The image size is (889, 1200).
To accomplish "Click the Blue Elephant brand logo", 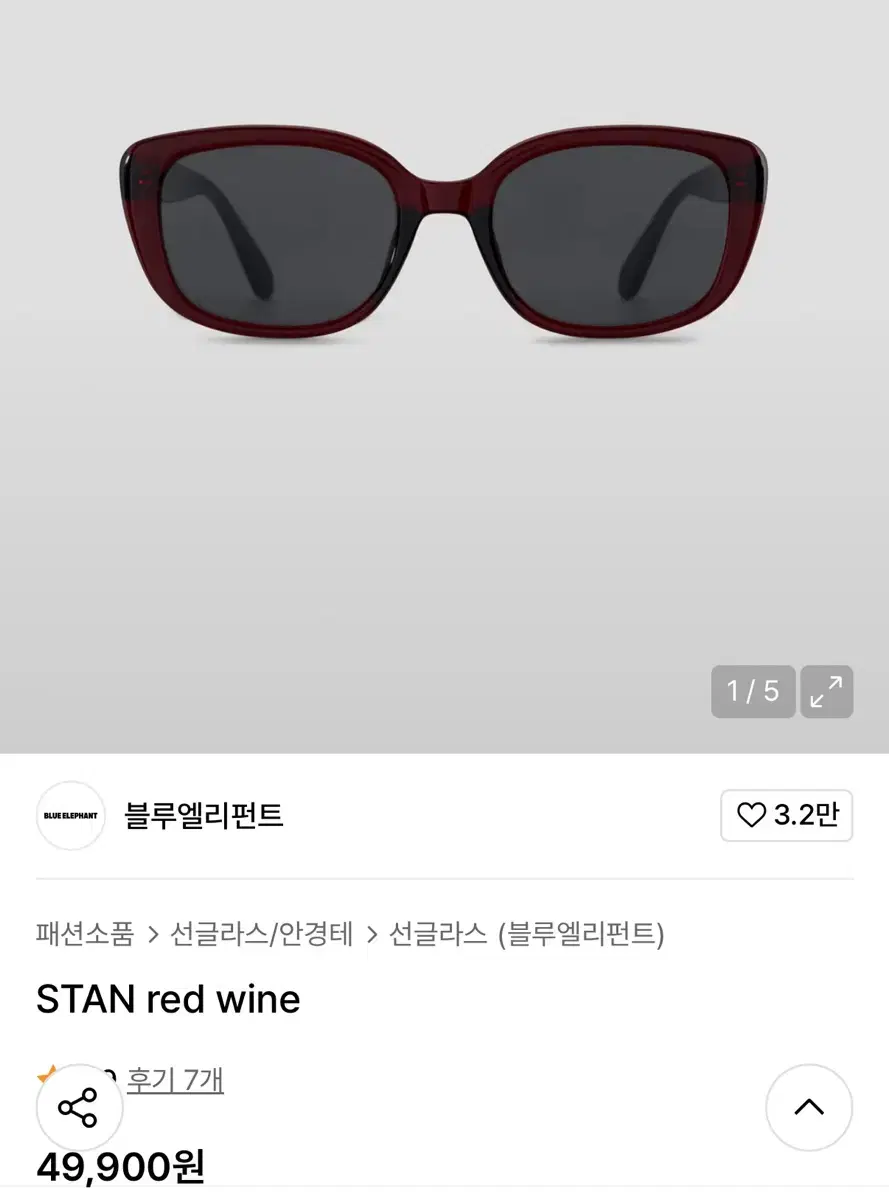I will point(70,816).
